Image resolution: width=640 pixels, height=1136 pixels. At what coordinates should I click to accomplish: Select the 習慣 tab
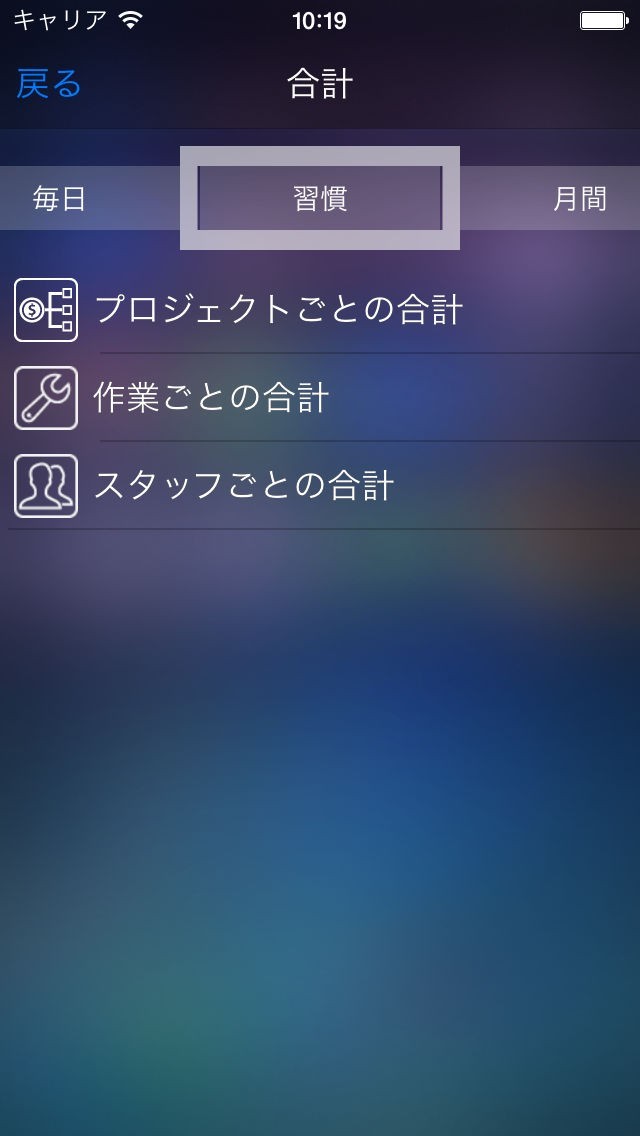pos(320,199)
